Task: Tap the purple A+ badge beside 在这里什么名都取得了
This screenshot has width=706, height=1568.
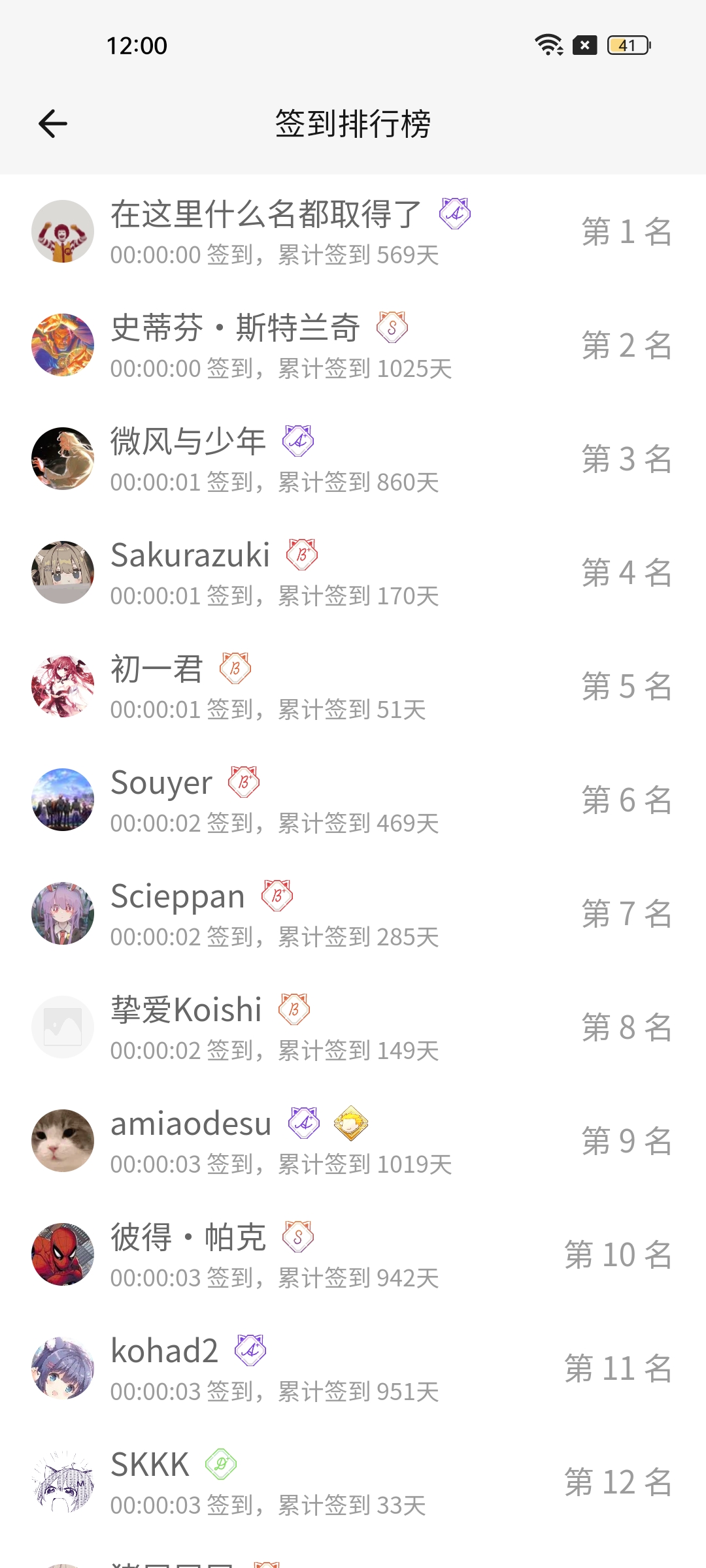Action: pyautogui.click(x=456, y=214)
